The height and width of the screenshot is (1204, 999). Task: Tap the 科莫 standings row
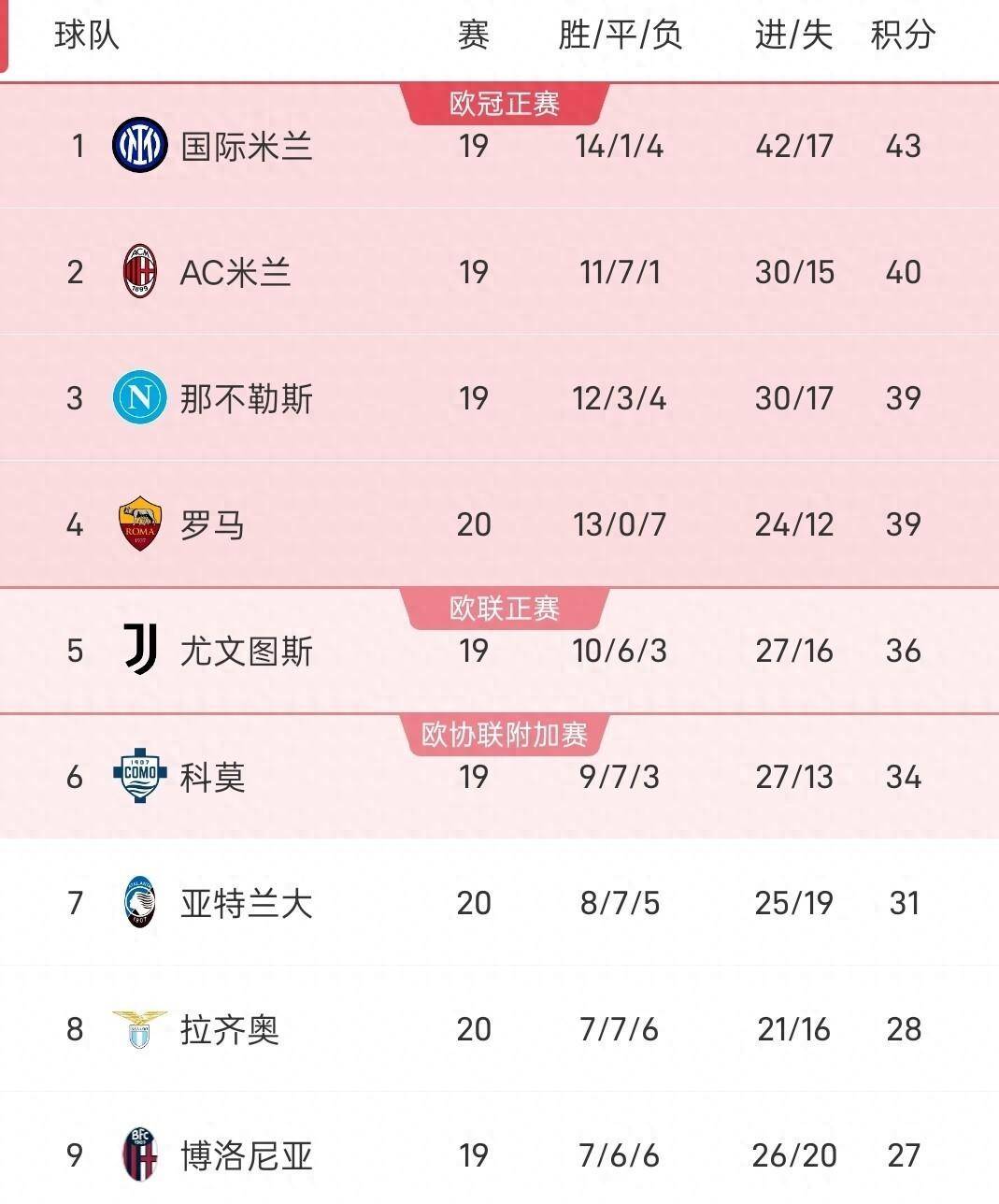pos(213,778)
